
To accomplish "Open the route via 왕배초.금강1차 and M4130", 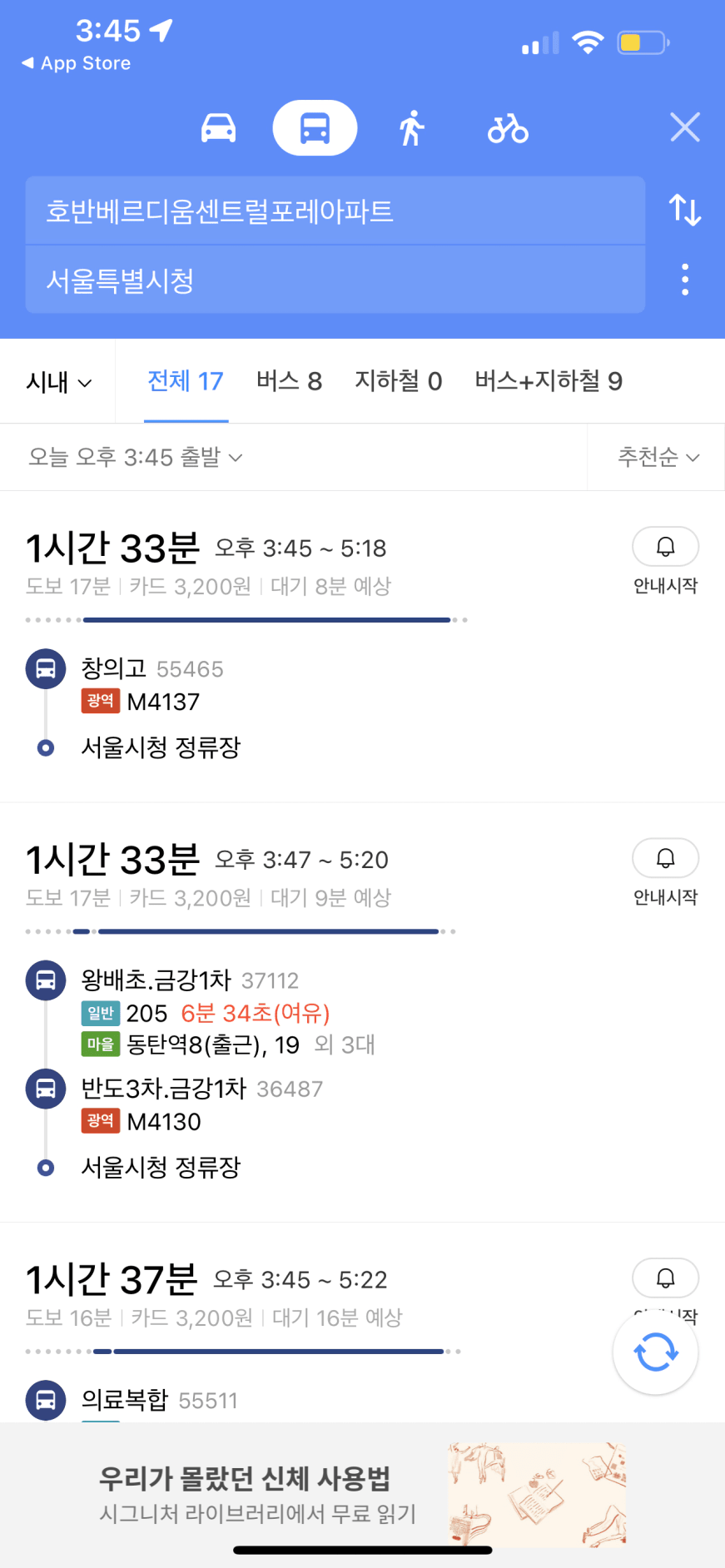I will pyautogui.click(x=362, y=1013).
